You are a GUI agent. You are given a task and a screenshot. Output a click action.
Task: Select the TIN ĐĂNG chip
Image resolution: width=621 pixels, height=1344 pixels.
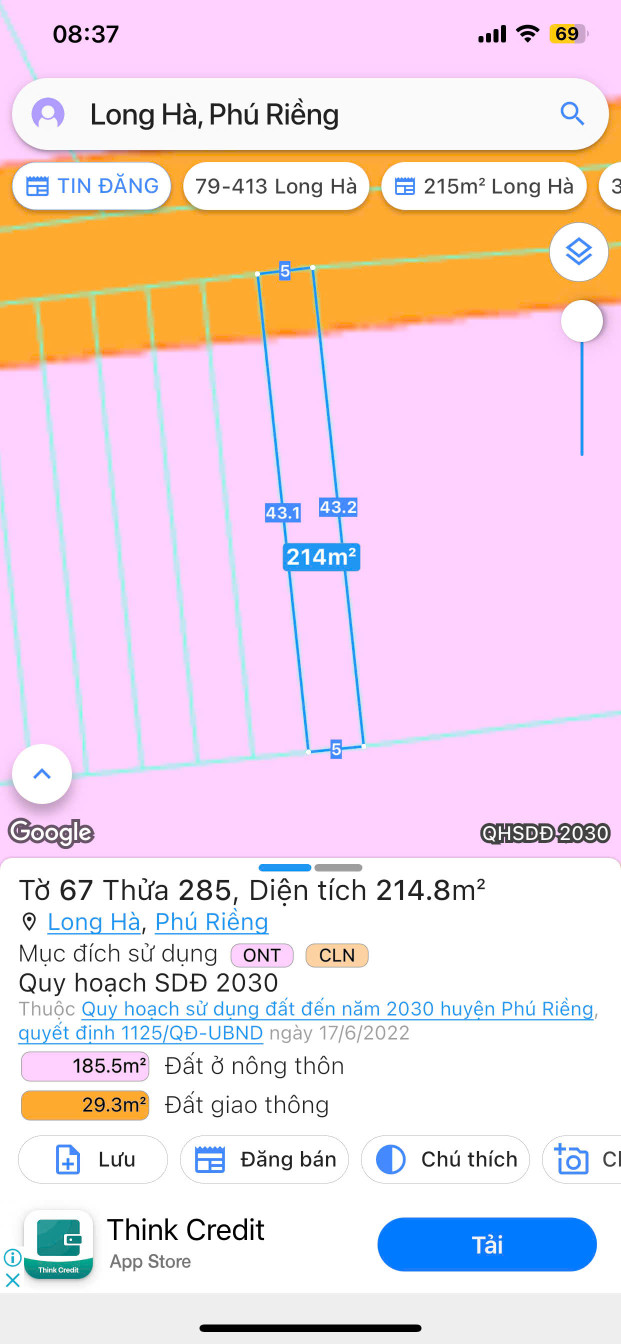[92, 186]
